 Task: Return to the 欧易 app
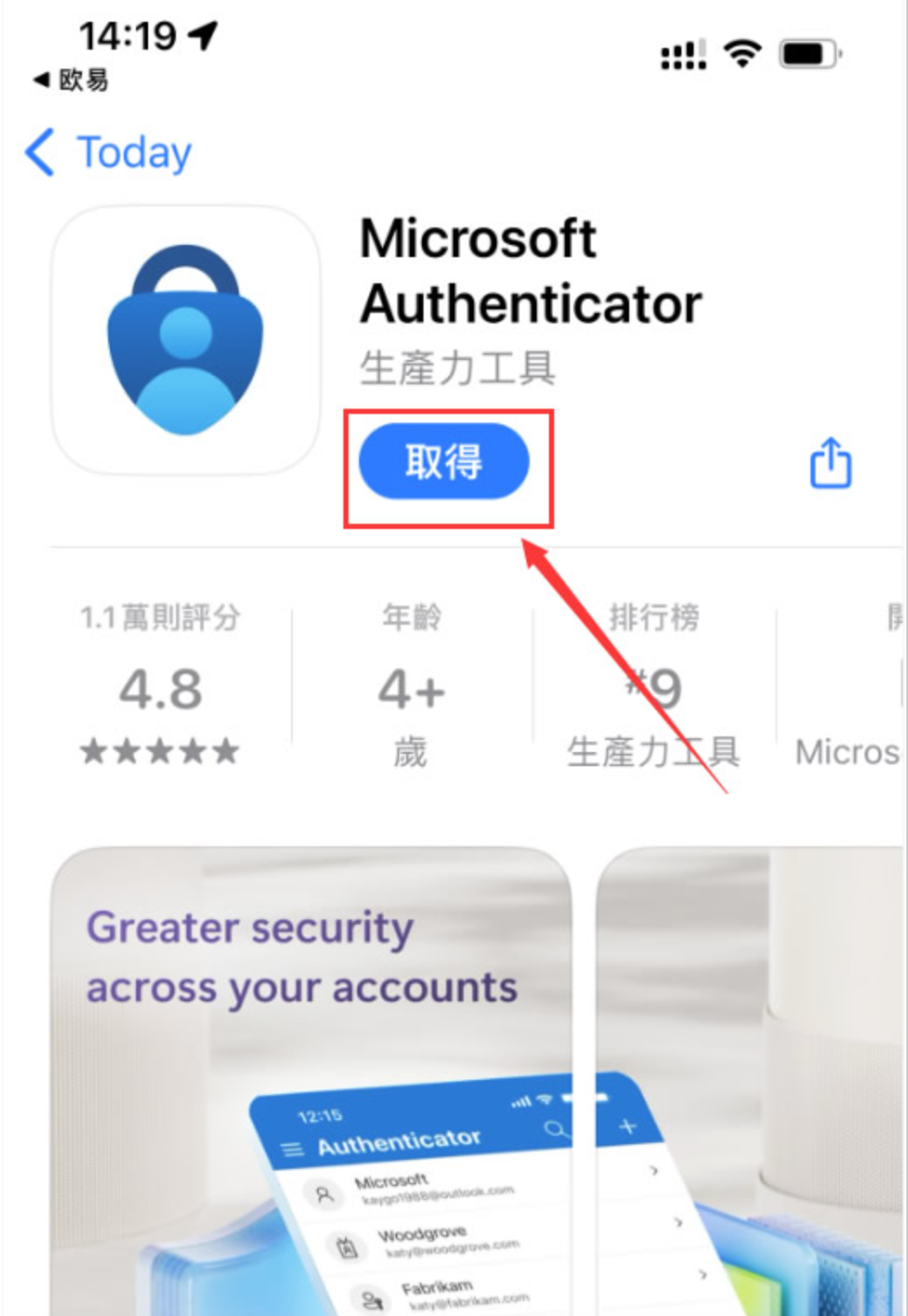(71, 80)
